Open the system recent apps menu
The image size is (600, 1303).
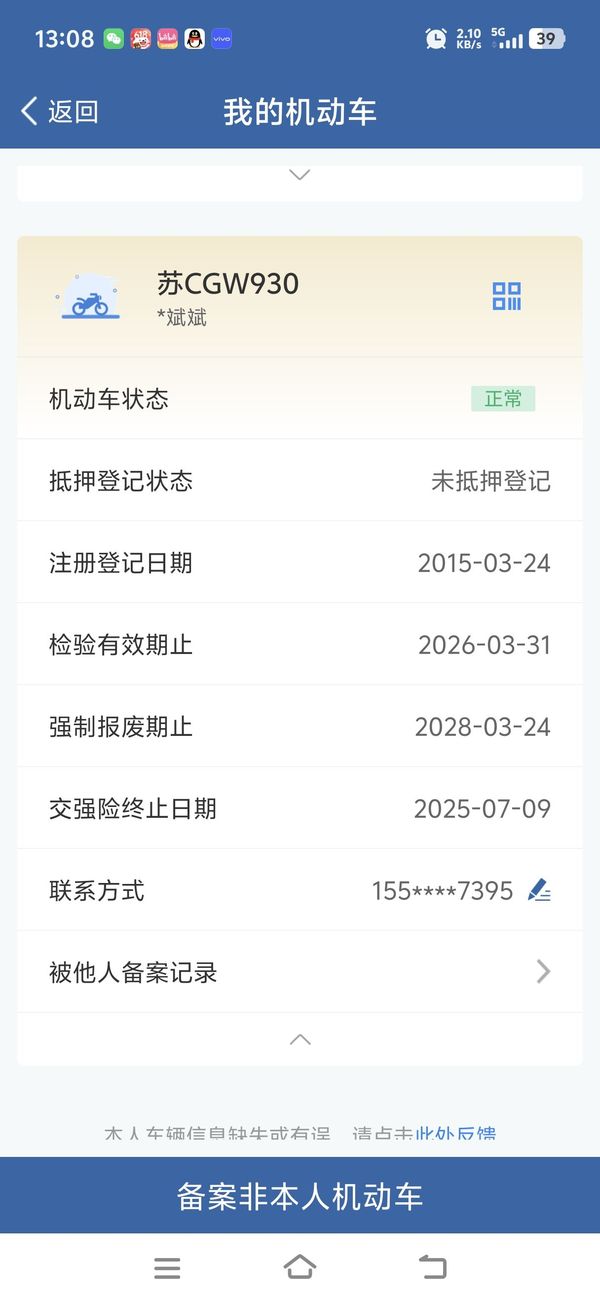click(x=167, y=1268)
